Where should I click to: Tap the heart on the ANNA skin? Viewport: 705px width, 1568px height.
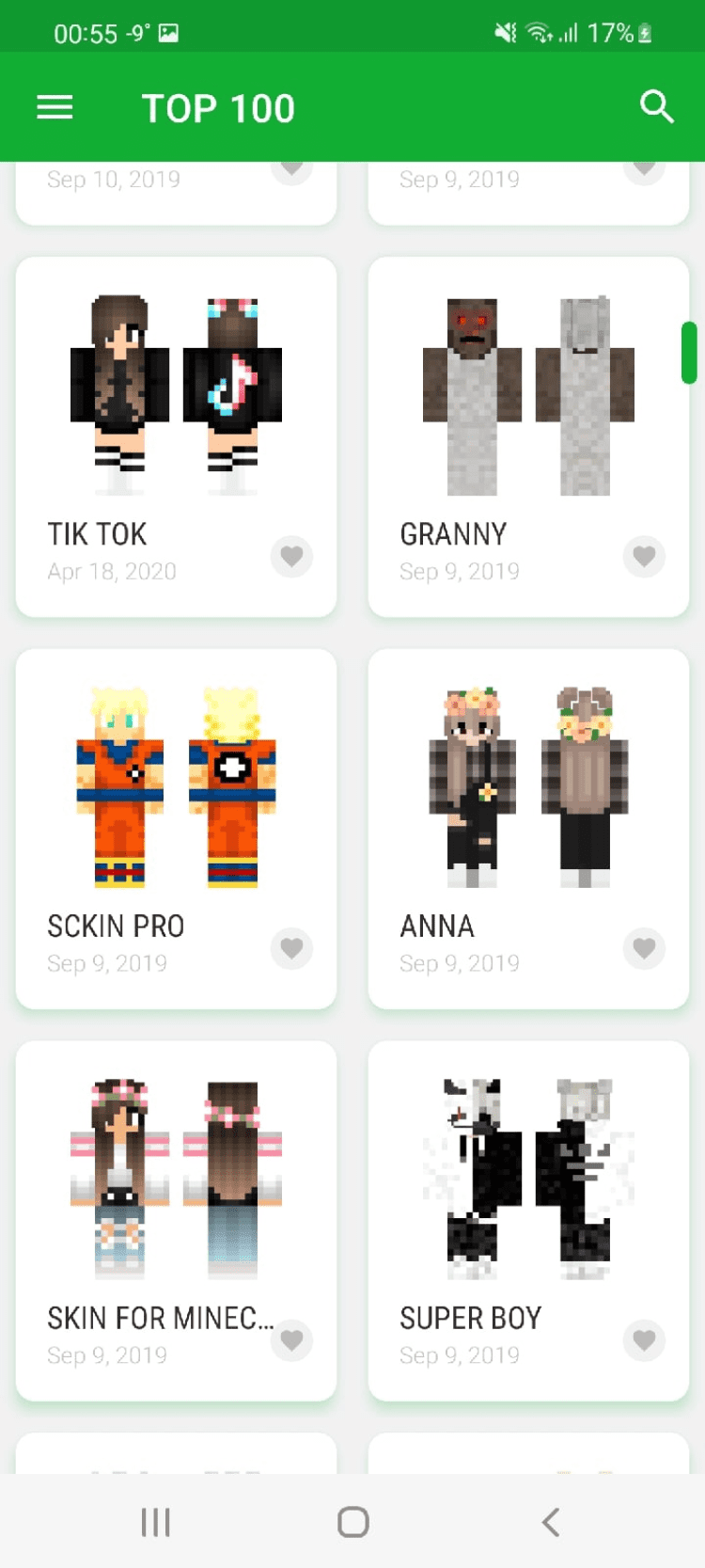click(x=644, y=948)
